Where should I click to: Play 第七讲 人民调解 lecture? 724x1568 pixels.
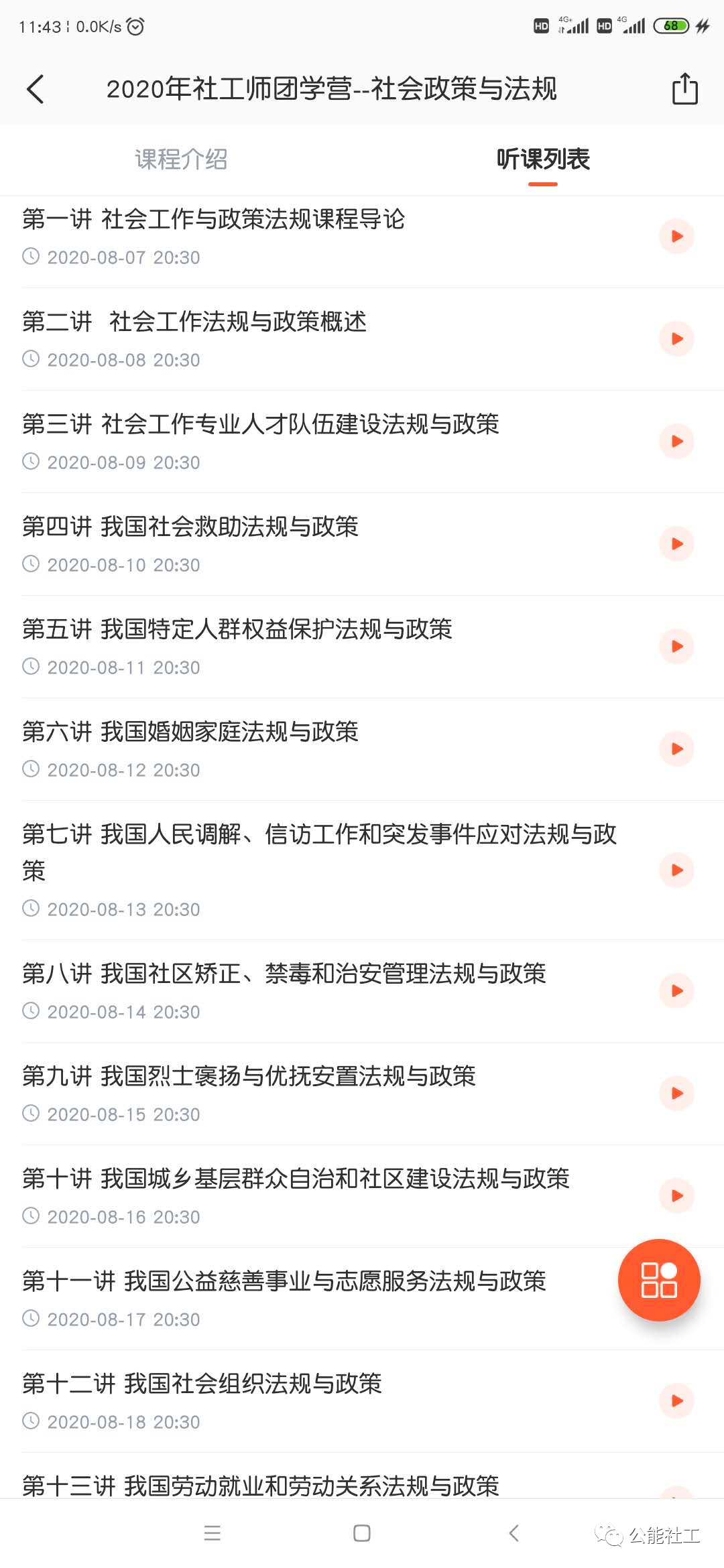coord(676,870)
